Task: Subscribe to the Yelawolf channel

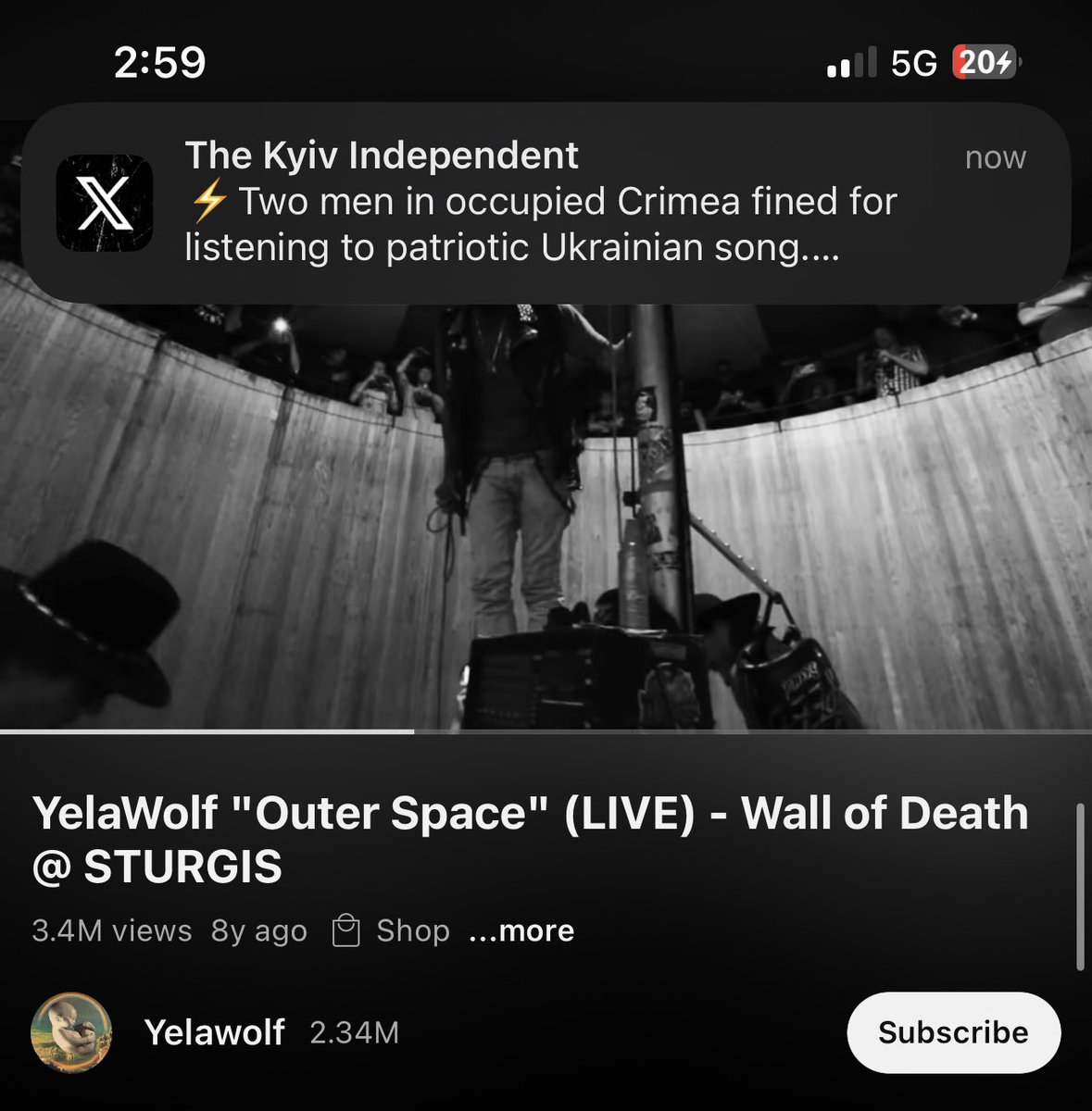Action: 952,1032
